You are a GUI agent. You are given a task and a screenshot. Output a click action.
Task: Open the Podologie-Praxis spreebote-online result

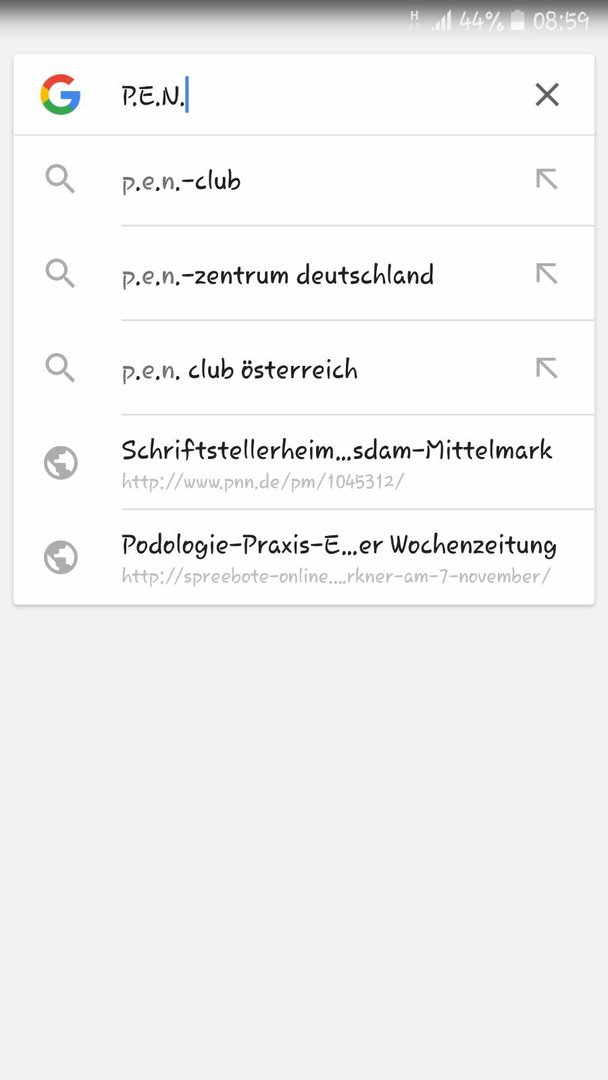[304, 557]
